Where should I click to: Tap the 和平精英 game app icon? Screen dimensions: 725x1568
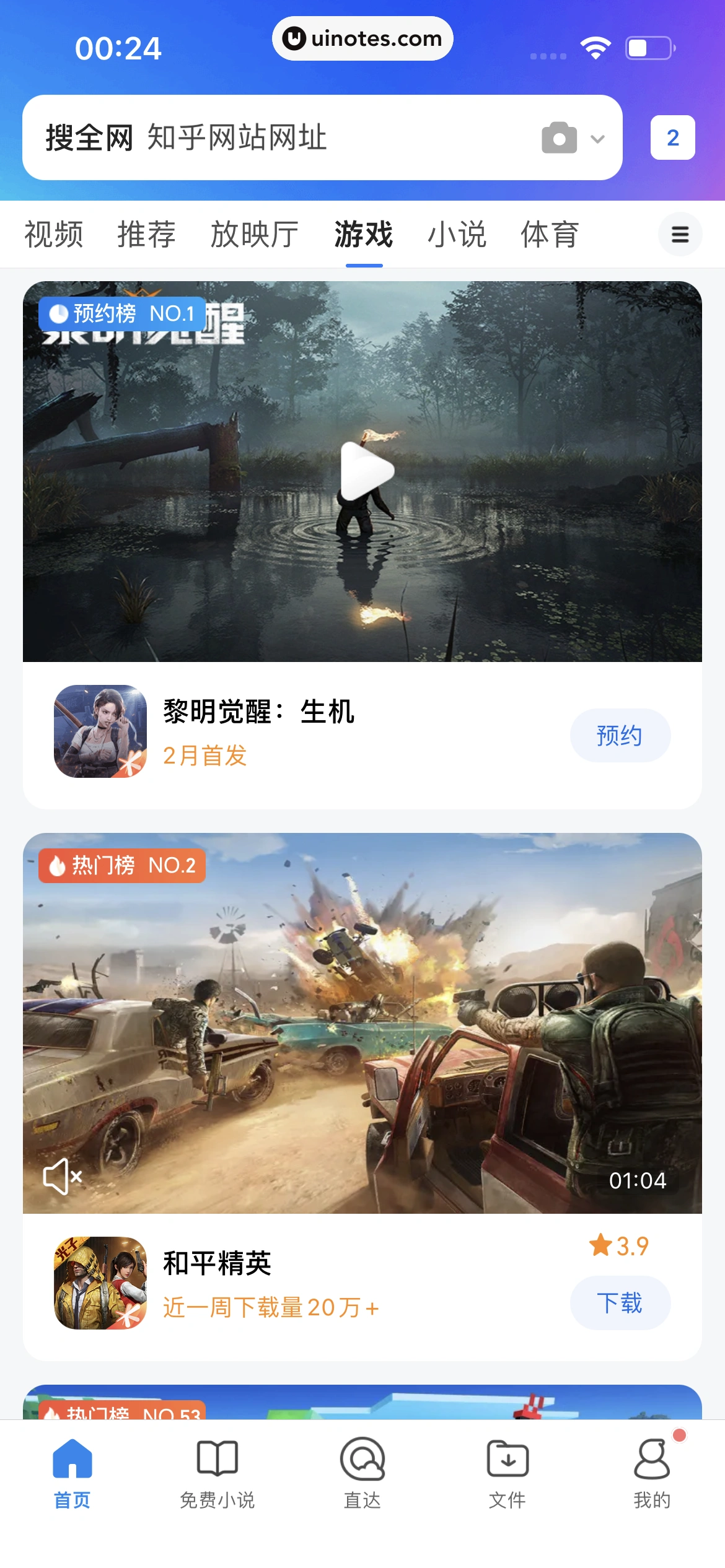point(100,1283)
